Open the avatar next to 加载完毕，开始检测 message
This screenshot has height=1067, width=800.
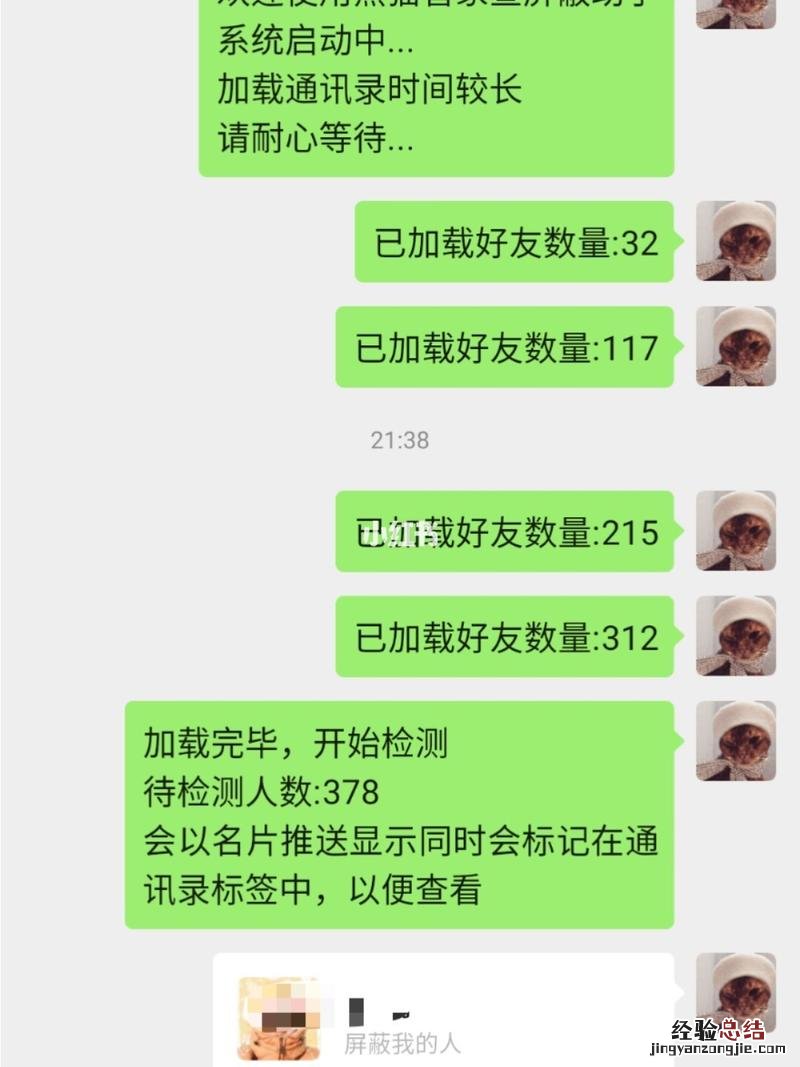(735, 741)
